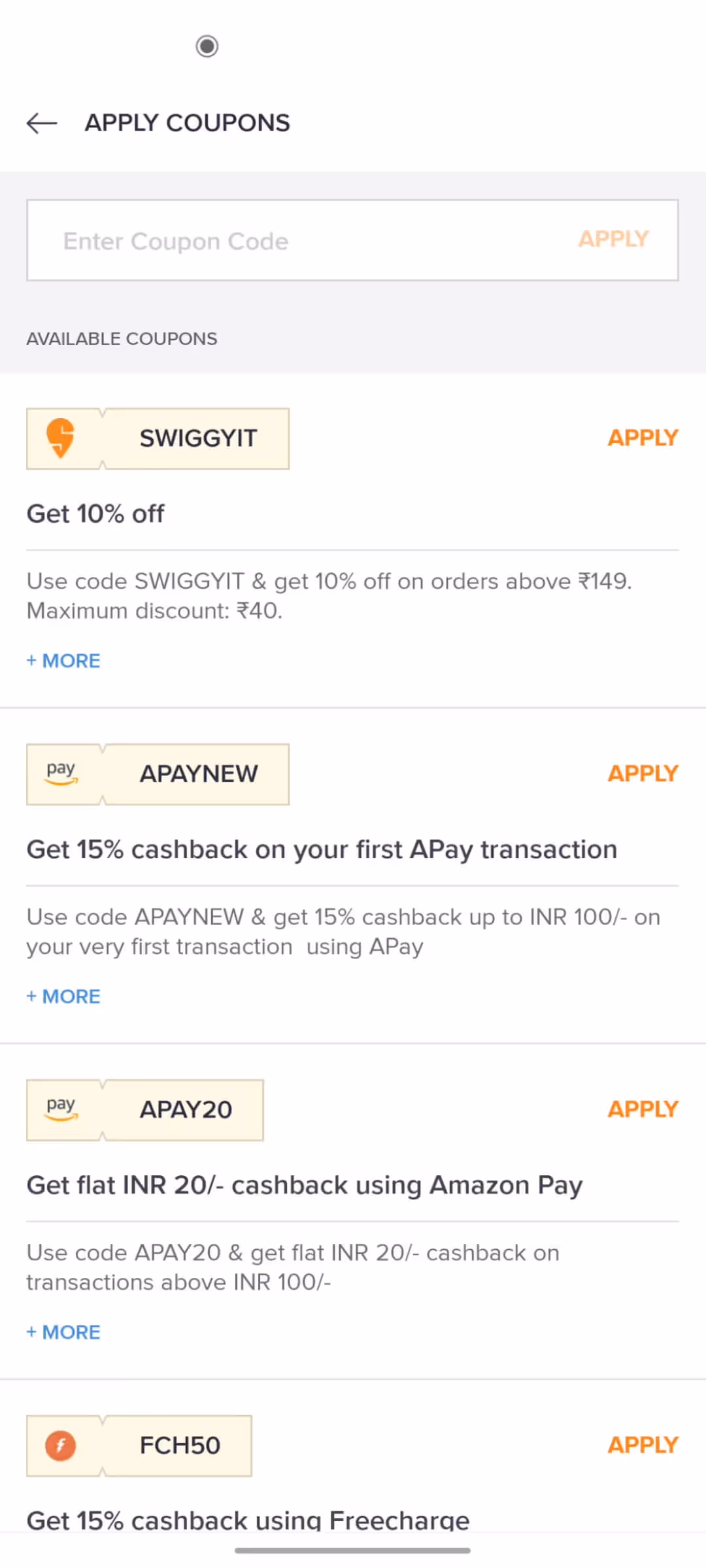
Task: Show more details for APAYNEW
Action: (x=63, y=996)
